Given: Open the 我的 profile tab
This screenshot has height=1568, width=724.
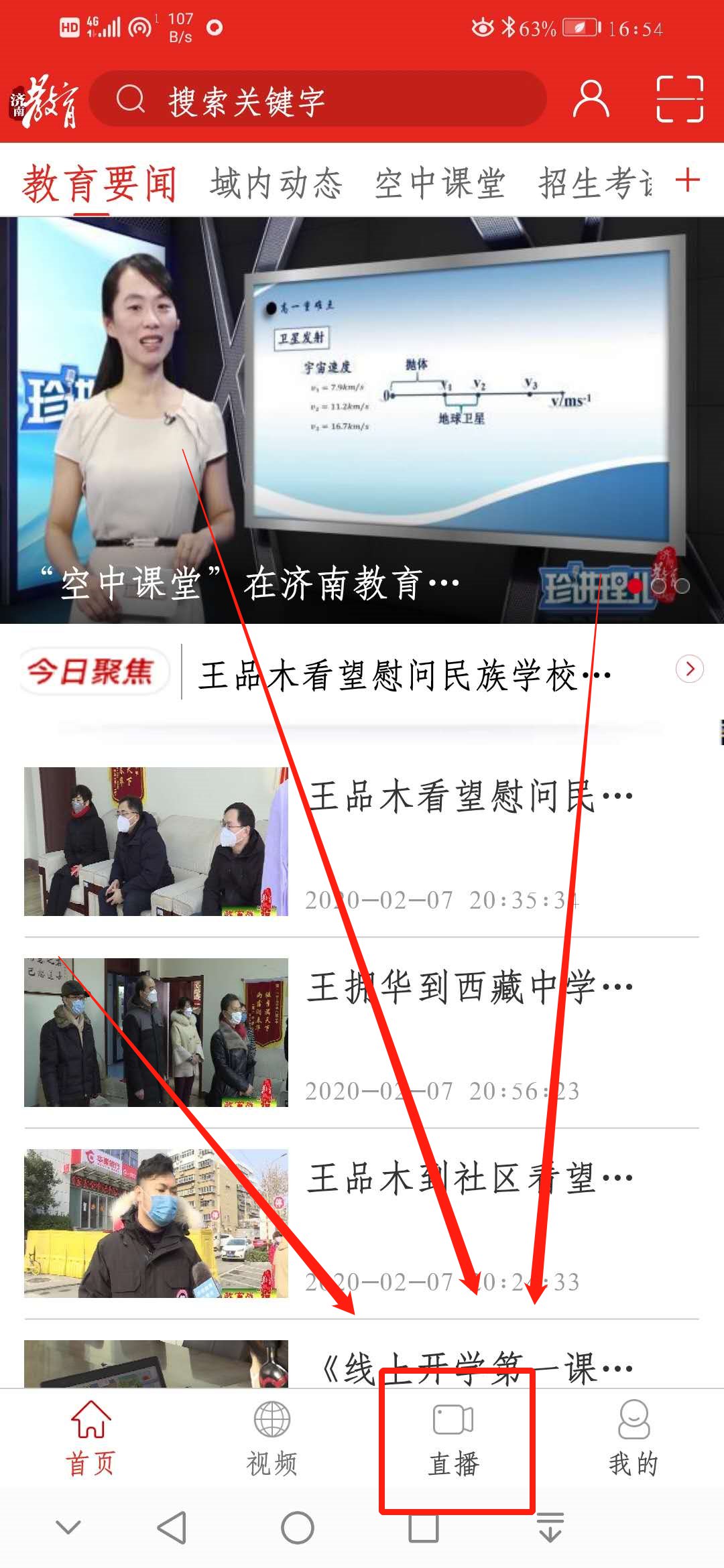Looking at the screenshot, I should [633, 1438].
